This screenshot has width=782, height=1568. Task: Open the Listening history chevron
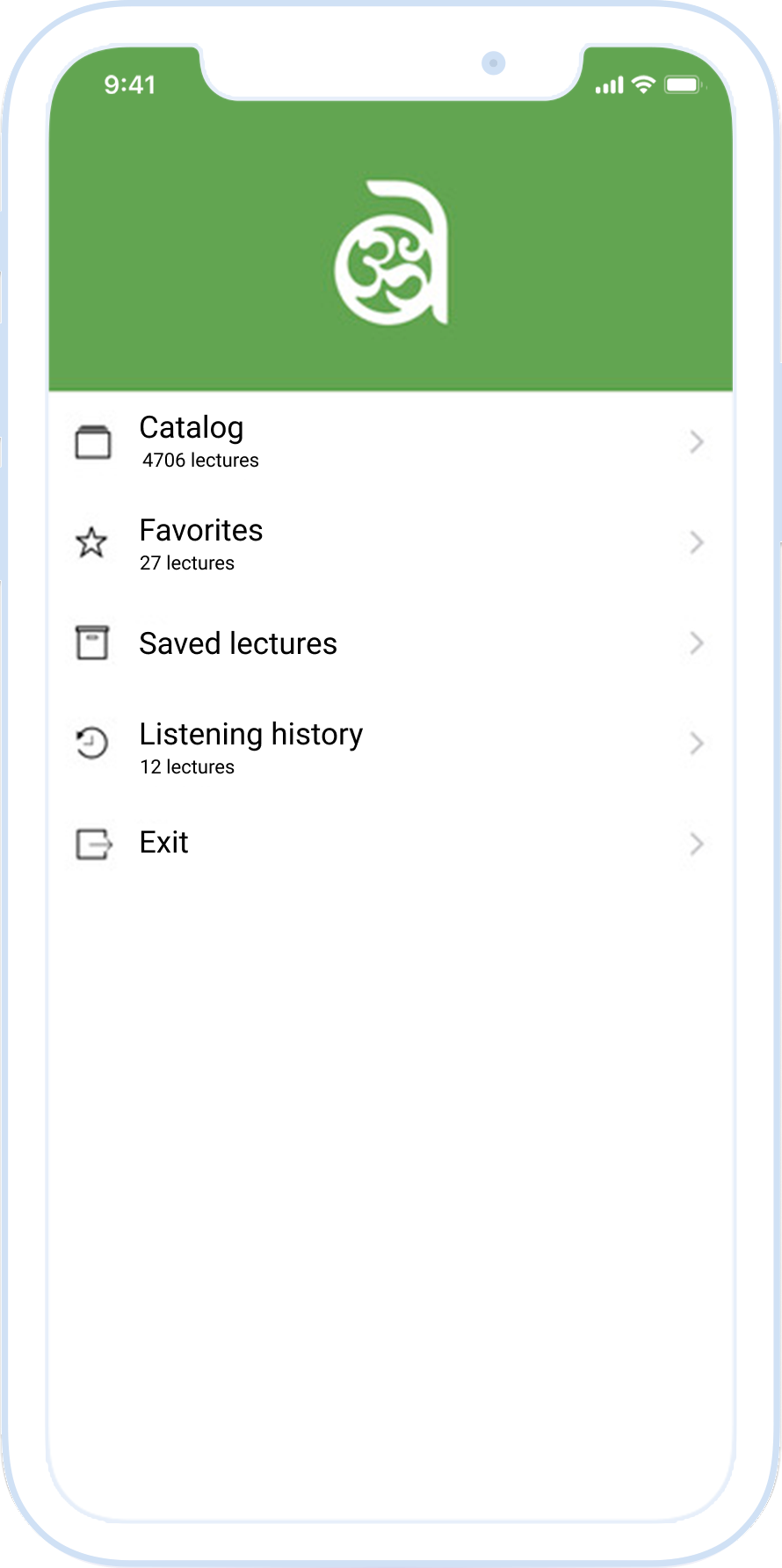coord(697,743)
